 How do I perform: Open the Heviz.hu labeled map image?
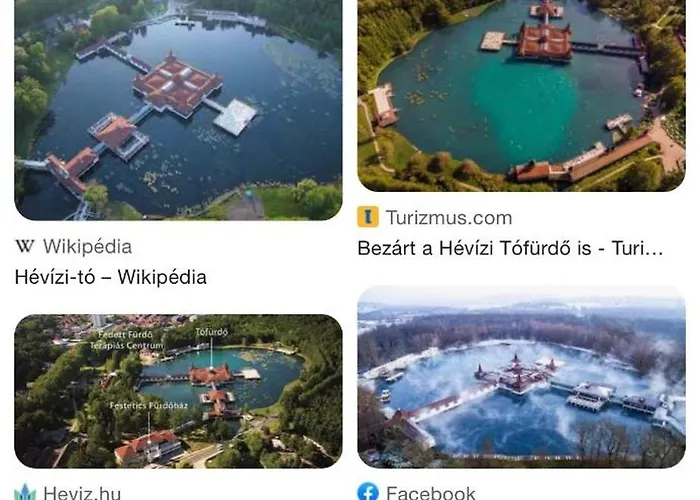point(178,390)
